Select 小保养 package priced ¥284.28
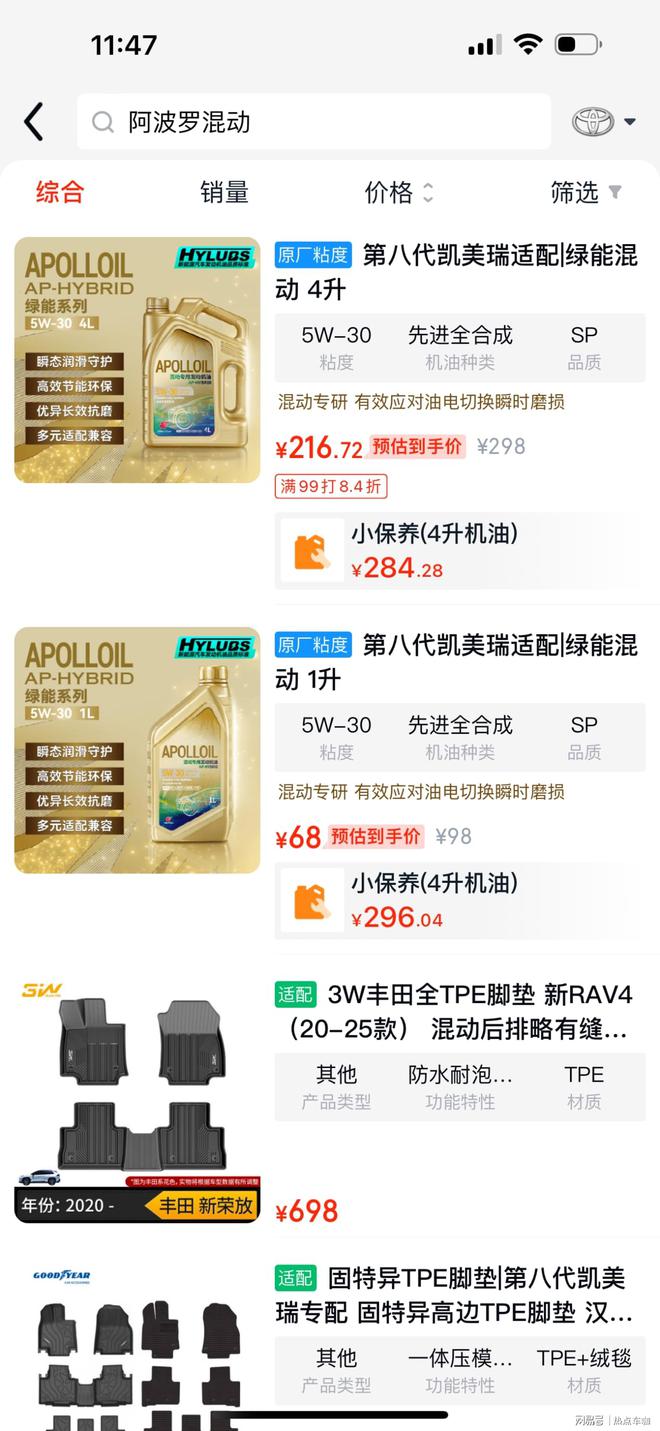This screenshot has width=660, height=1431. (456, 551)
